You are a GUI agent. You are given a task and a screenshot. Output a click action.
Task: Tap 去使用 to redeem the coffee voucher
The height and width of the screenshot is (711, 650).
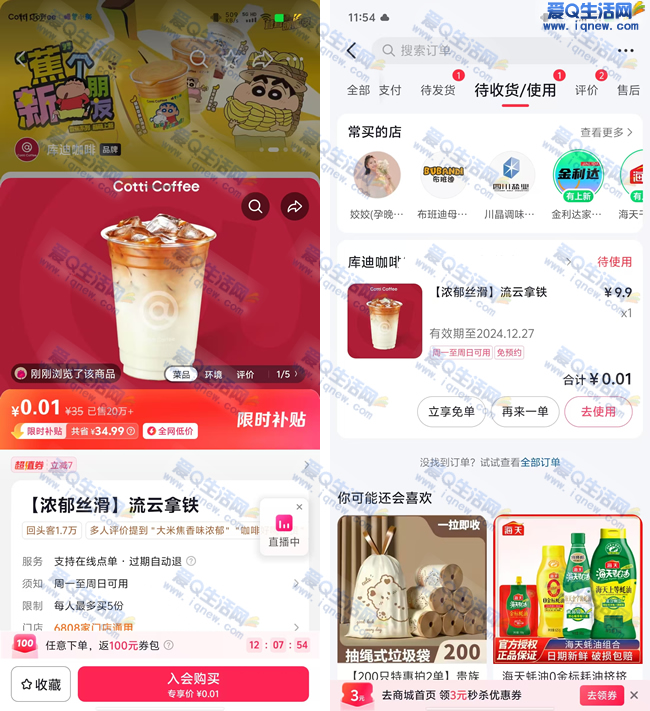(598, 412)
